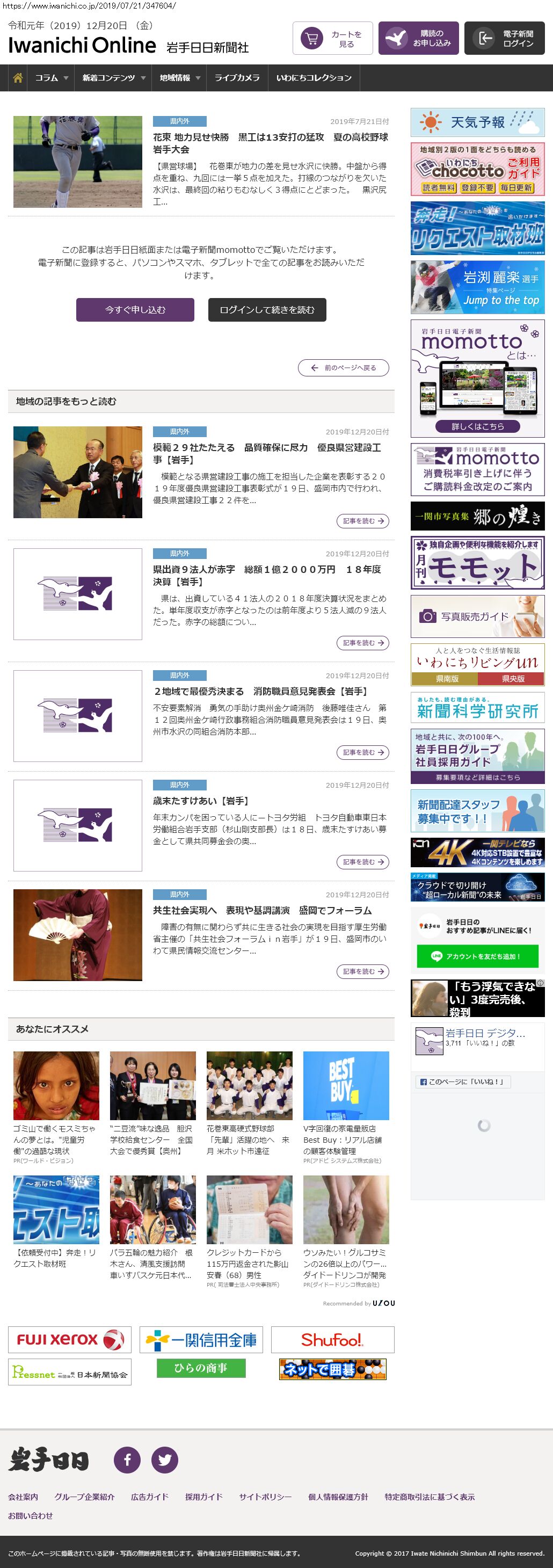Add the LINE account as a friend
Screen dimensions: 553x1568
click(x=477, y=956)
